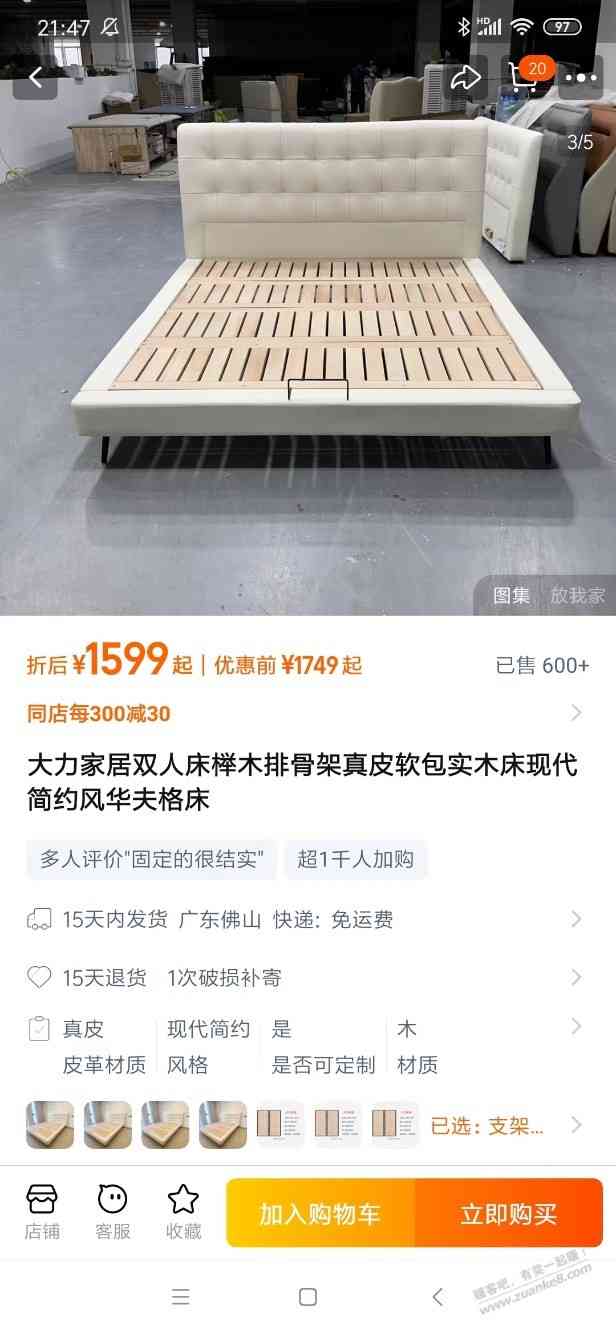Open the system recent apps button
The image size is (616, 1334).
180,1297
